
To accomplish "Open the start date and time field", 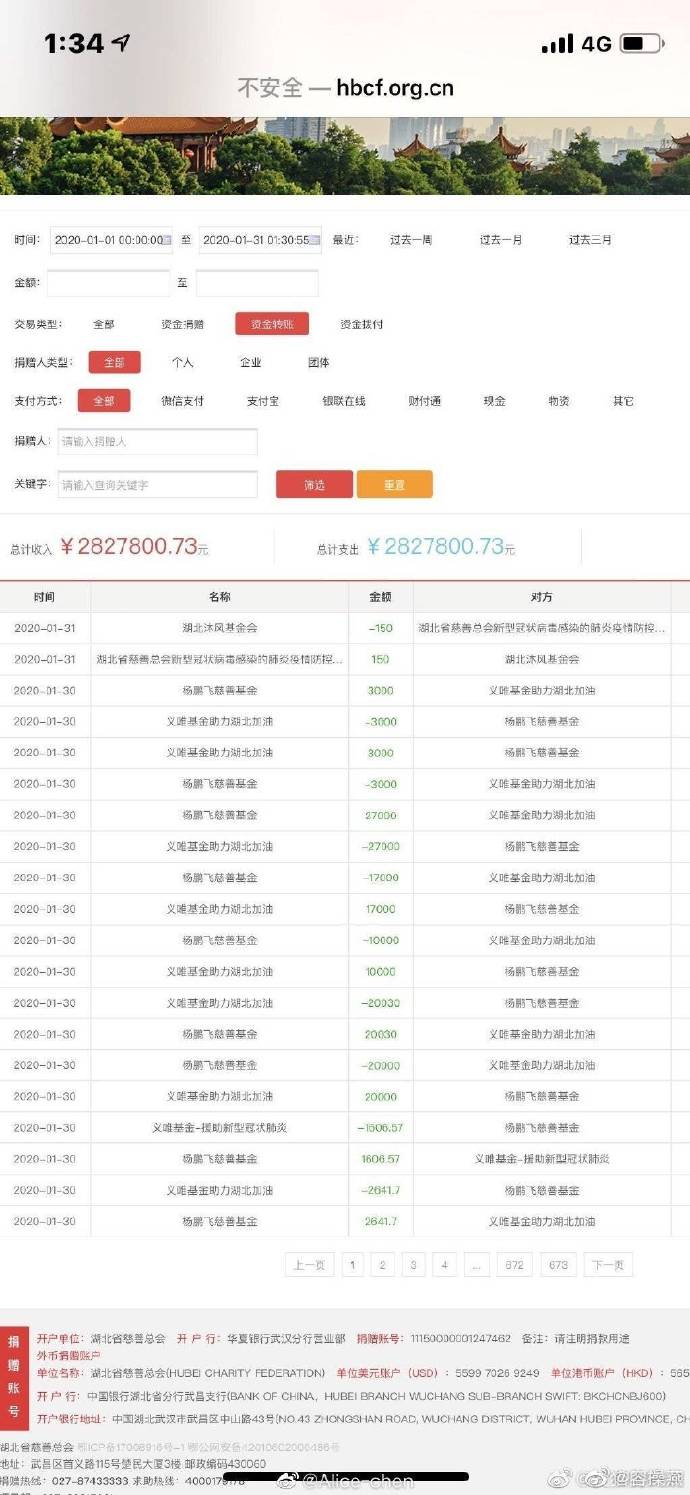I will tap(110, 240).
